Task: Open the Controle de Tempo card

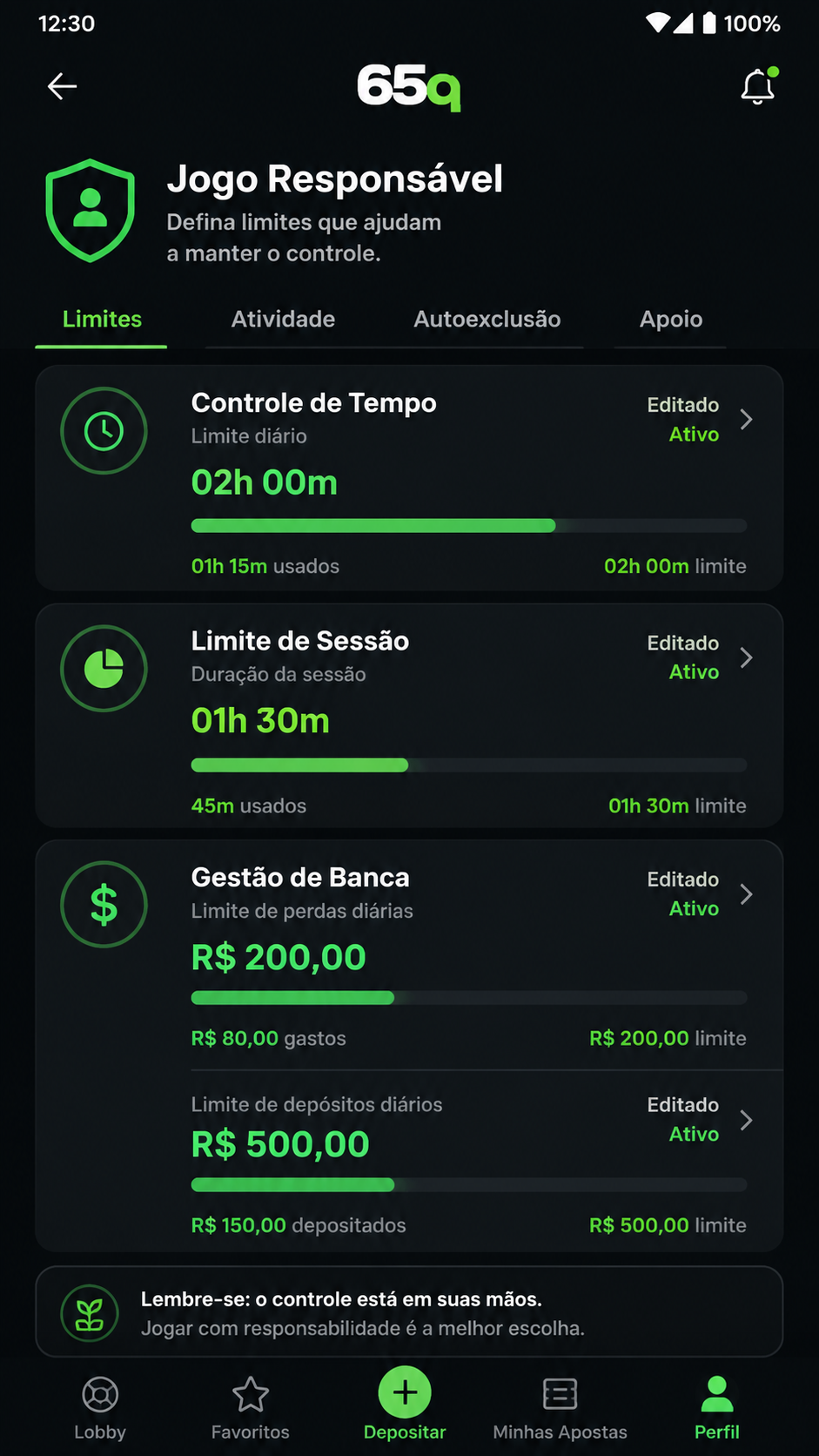Action: [409, 478]
